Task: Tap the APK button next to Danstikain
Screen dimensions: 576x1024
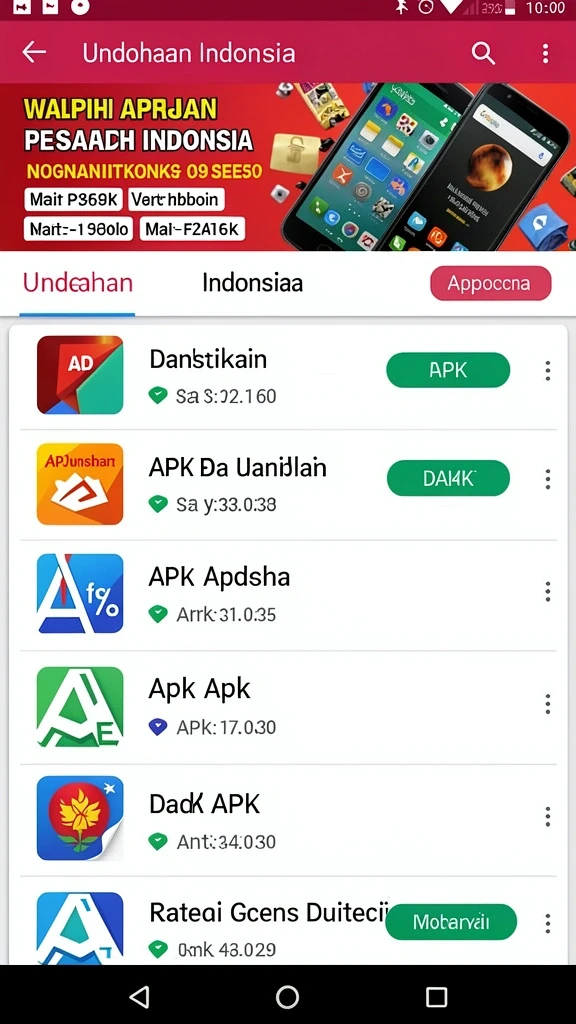Action: (x=448, y=370)
